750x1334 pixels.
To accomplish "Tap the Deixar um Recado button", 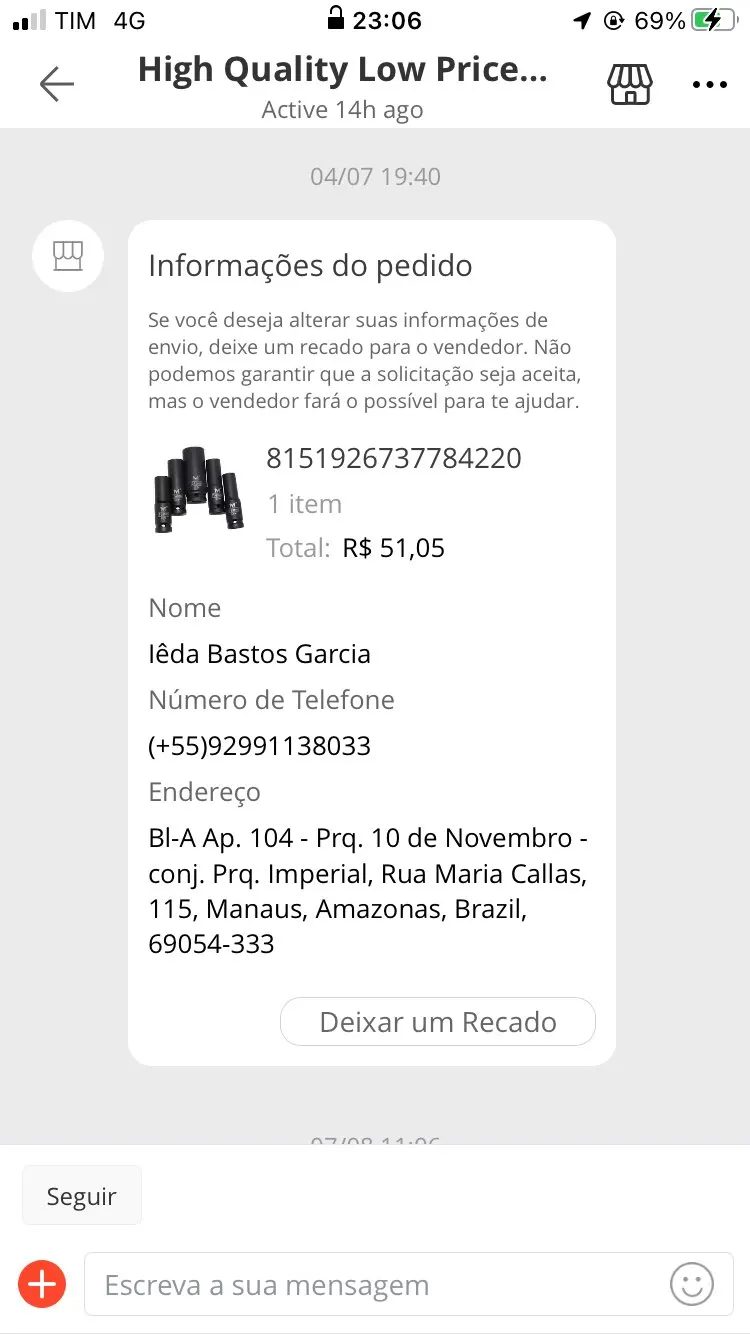I will click(438, 1022).
